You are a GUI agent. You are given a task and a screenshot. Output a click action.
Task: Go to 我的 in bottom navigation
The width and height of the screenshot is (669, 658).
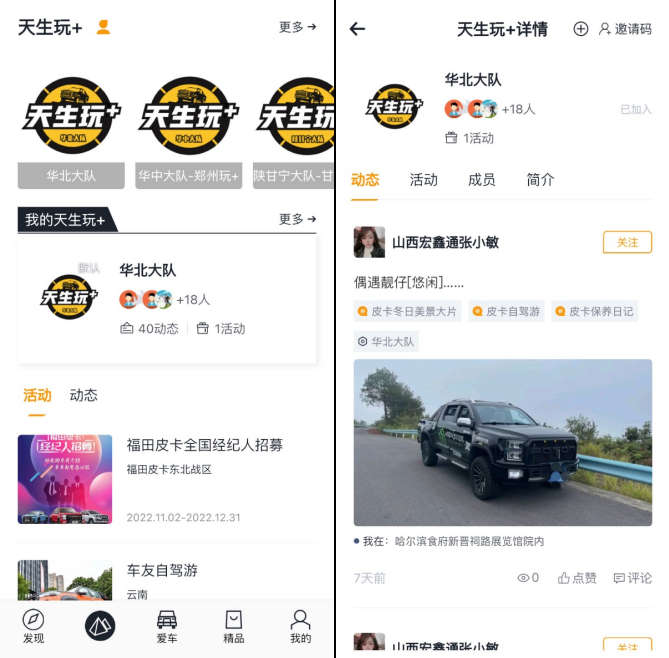(300, 627)
